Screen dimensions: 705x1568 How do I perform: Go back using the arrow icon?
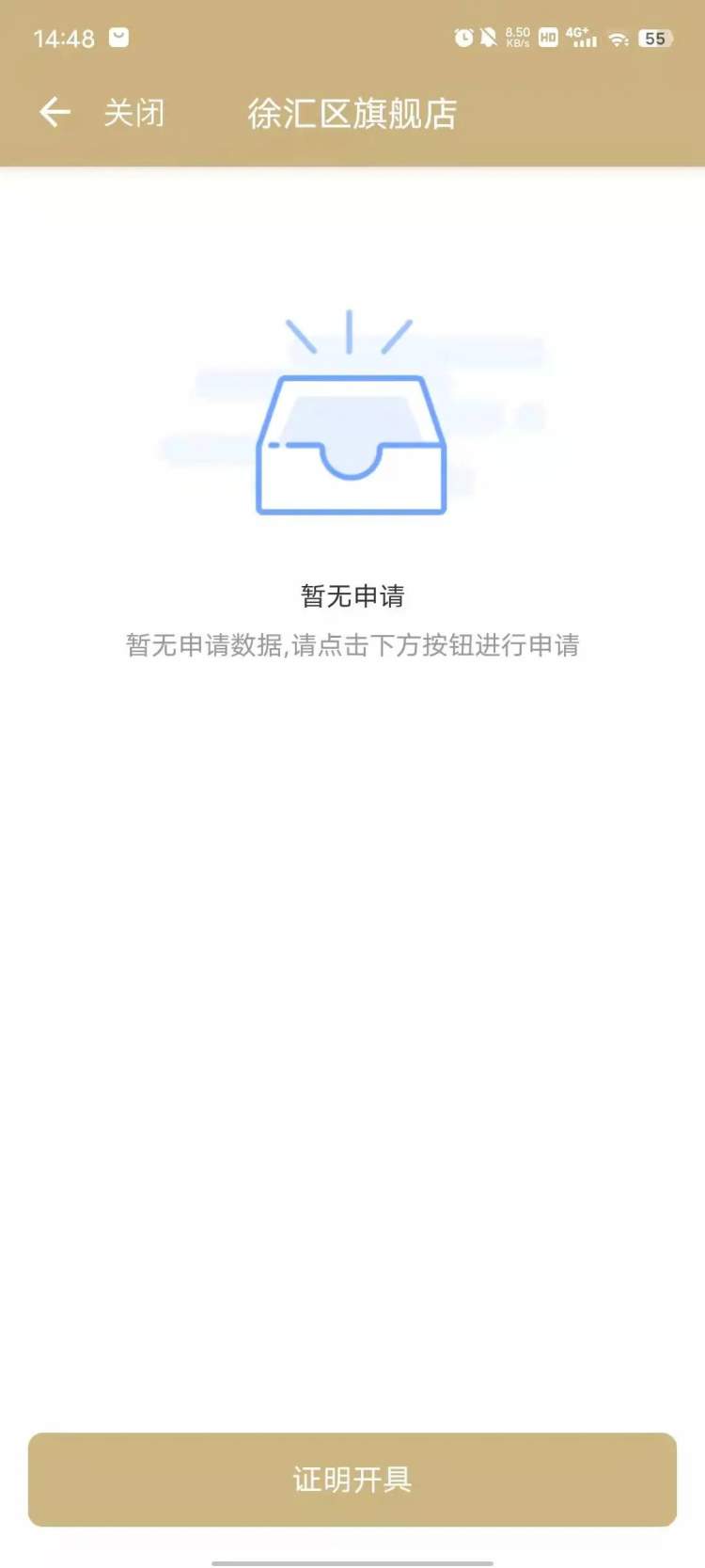pos(55,113)
